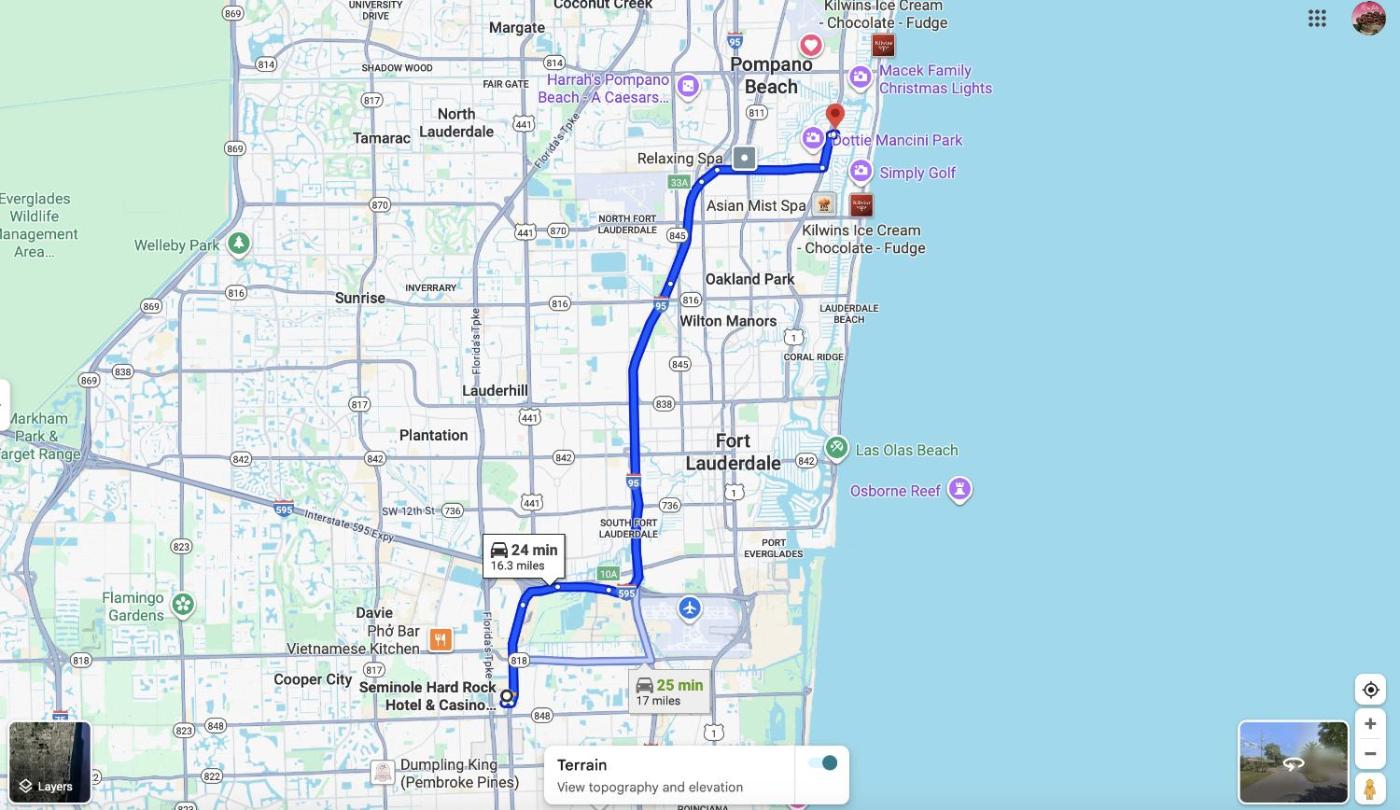Open the account profile picture
The width and height of the screenshot is (1400, 810).
[1368, 18]
